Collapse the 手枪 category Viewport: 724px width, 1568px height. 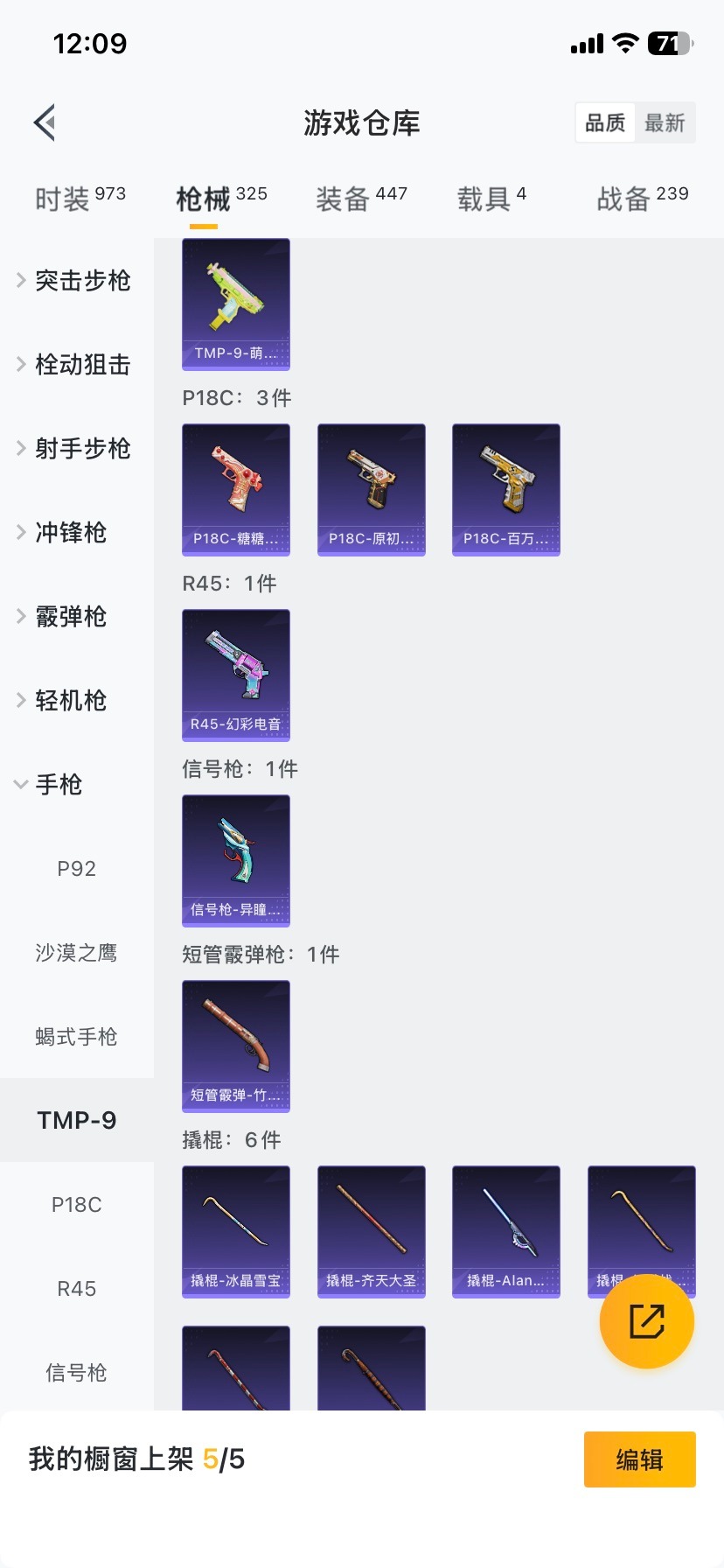76,785
